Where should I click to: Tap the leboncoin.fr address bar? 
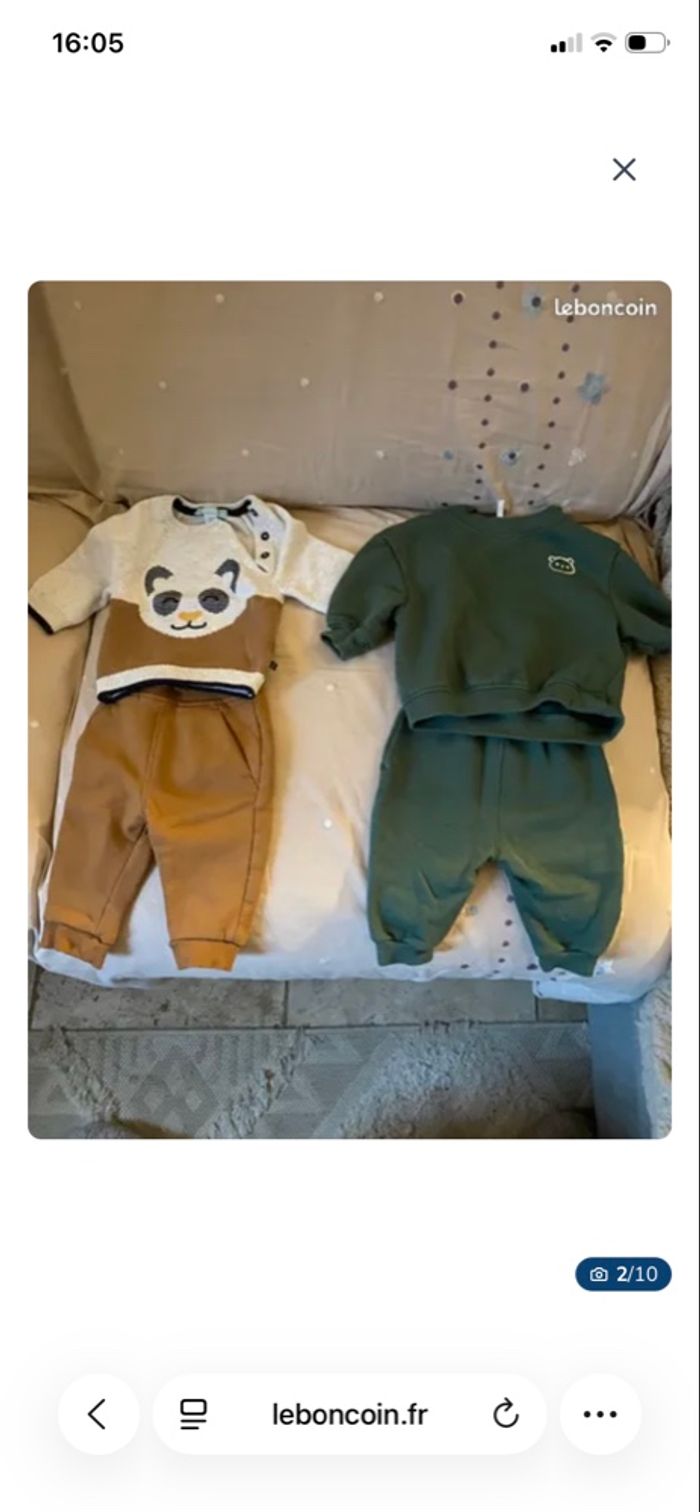pyautogui.click(x=349, y=1414)
